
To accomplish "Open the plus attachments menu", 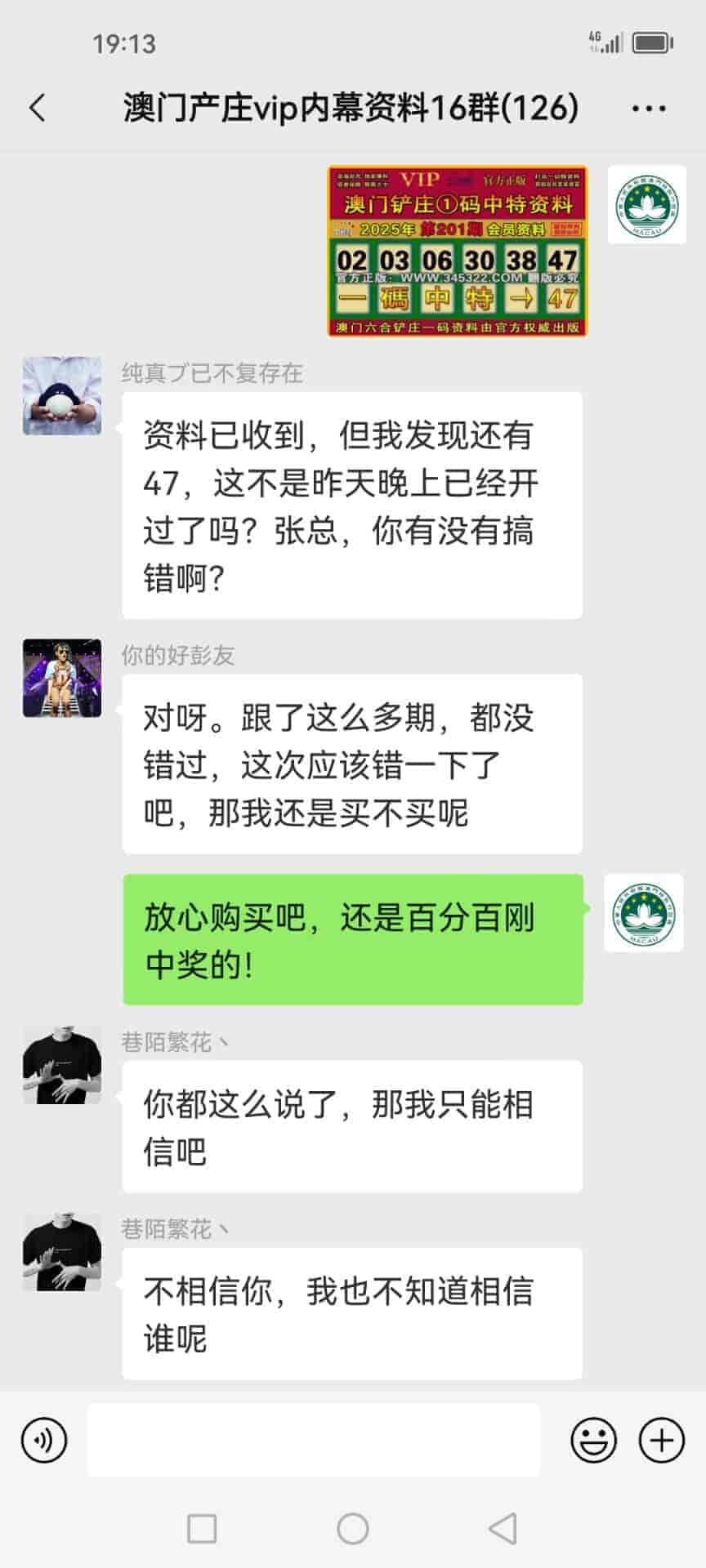I will coord(661,1440).
